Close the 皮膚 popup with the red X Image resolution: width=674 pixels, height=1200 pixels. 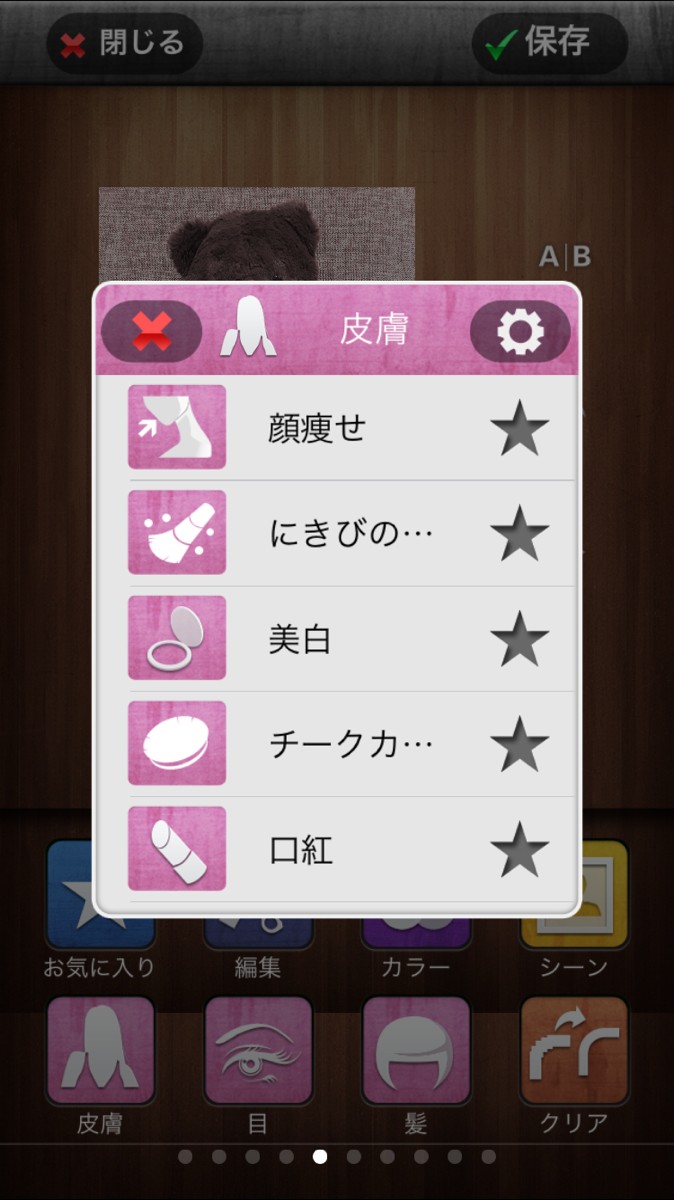tap(152, 331)
